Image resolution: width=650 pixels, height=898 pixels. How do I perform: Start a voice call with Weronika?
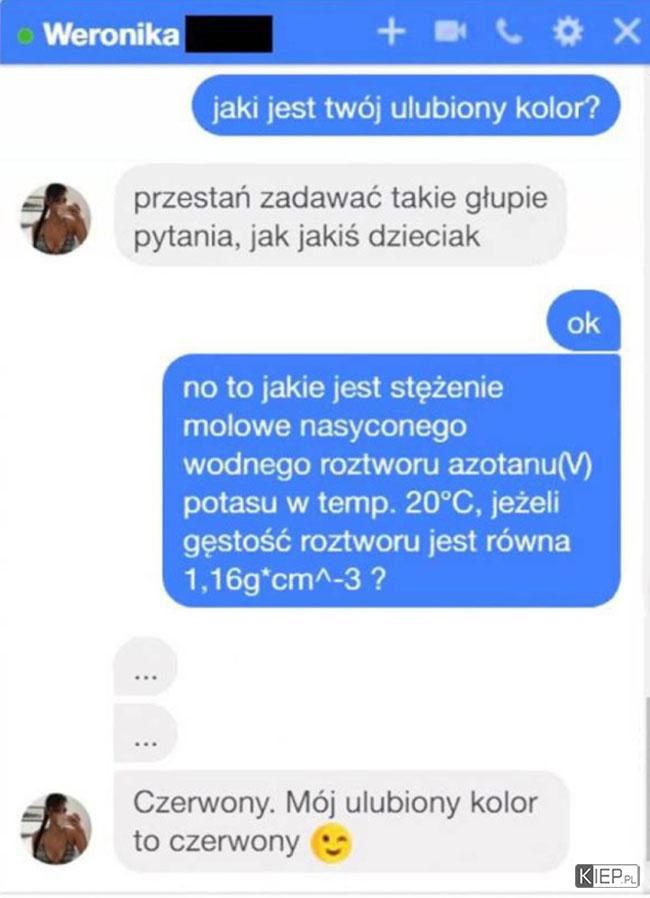coord(510,33)
